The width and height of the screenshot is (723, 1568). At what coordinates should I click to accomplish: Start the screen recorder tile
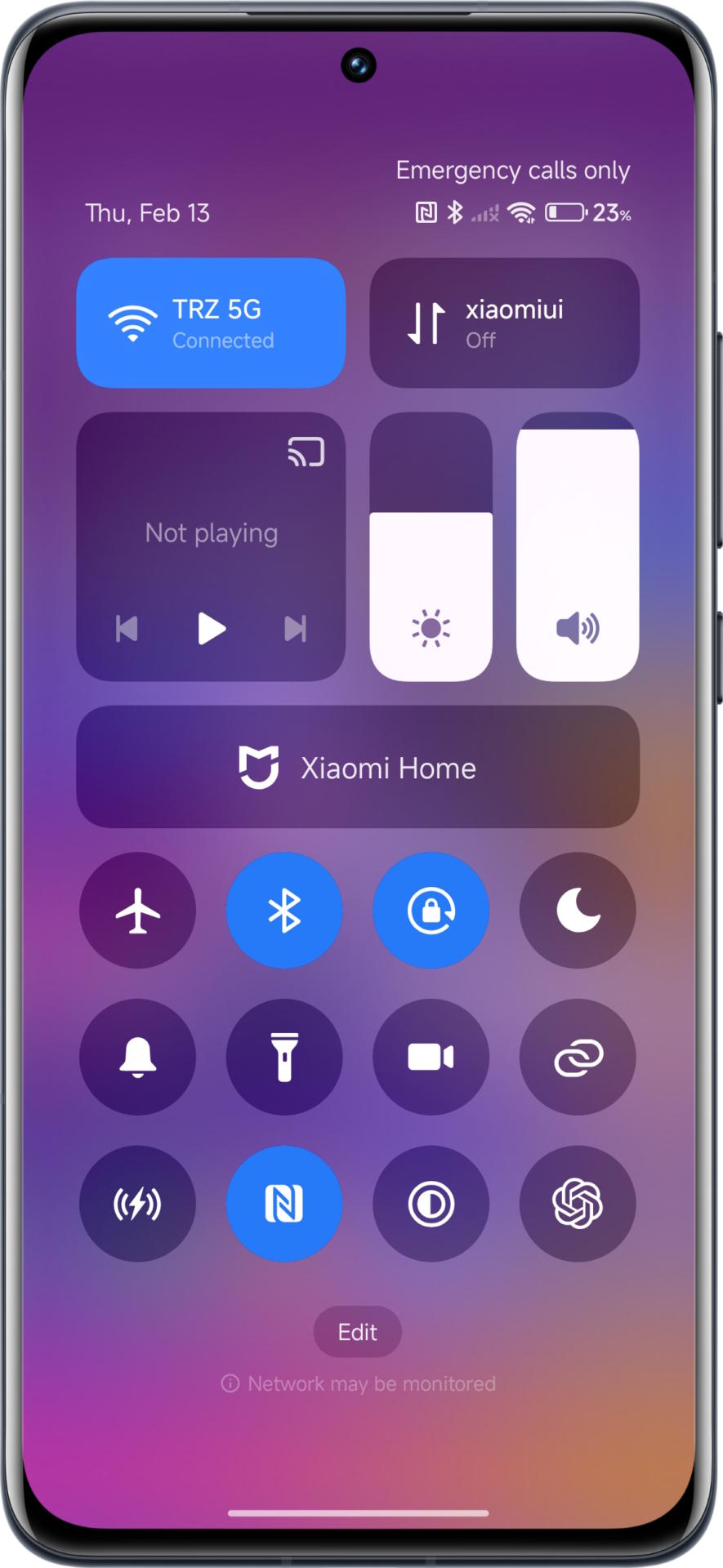click(431, 1057)
